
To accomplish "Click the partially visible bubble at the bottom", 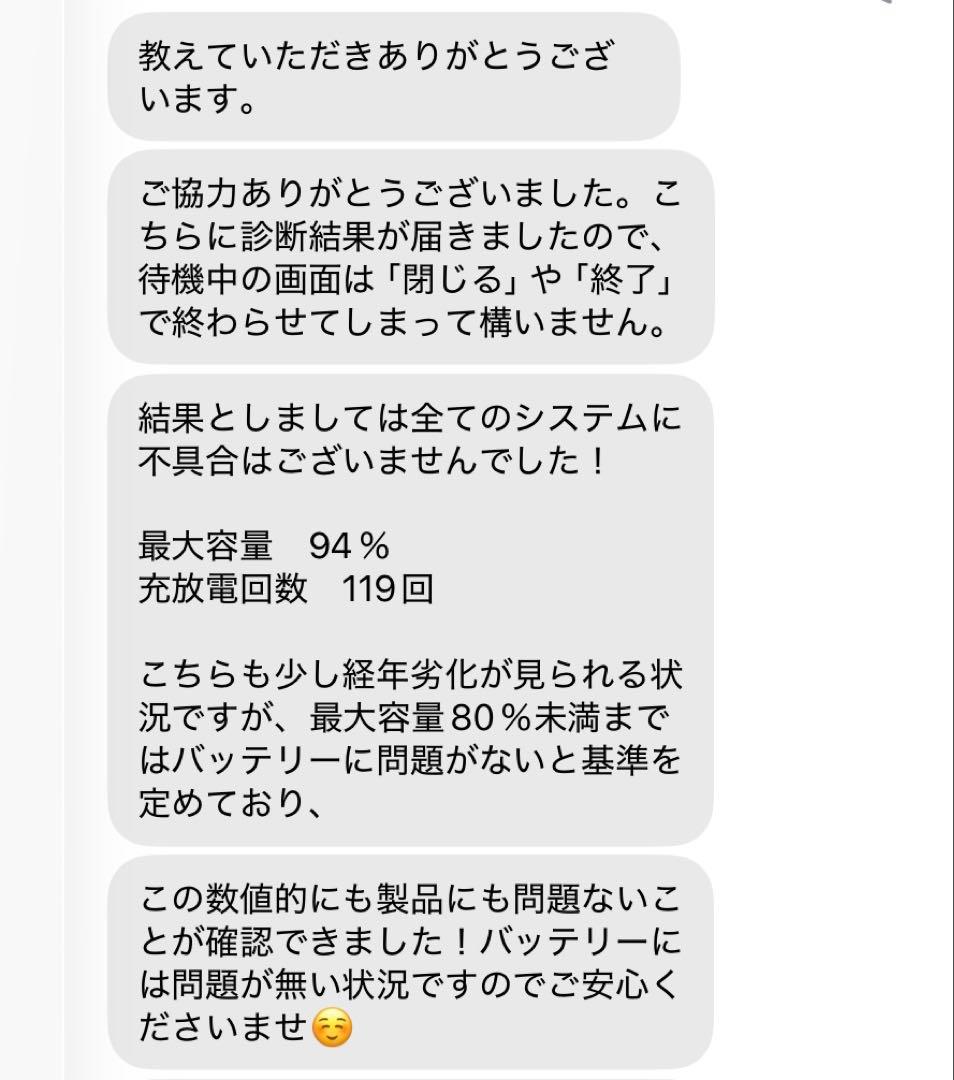I will click(400, 1075).
